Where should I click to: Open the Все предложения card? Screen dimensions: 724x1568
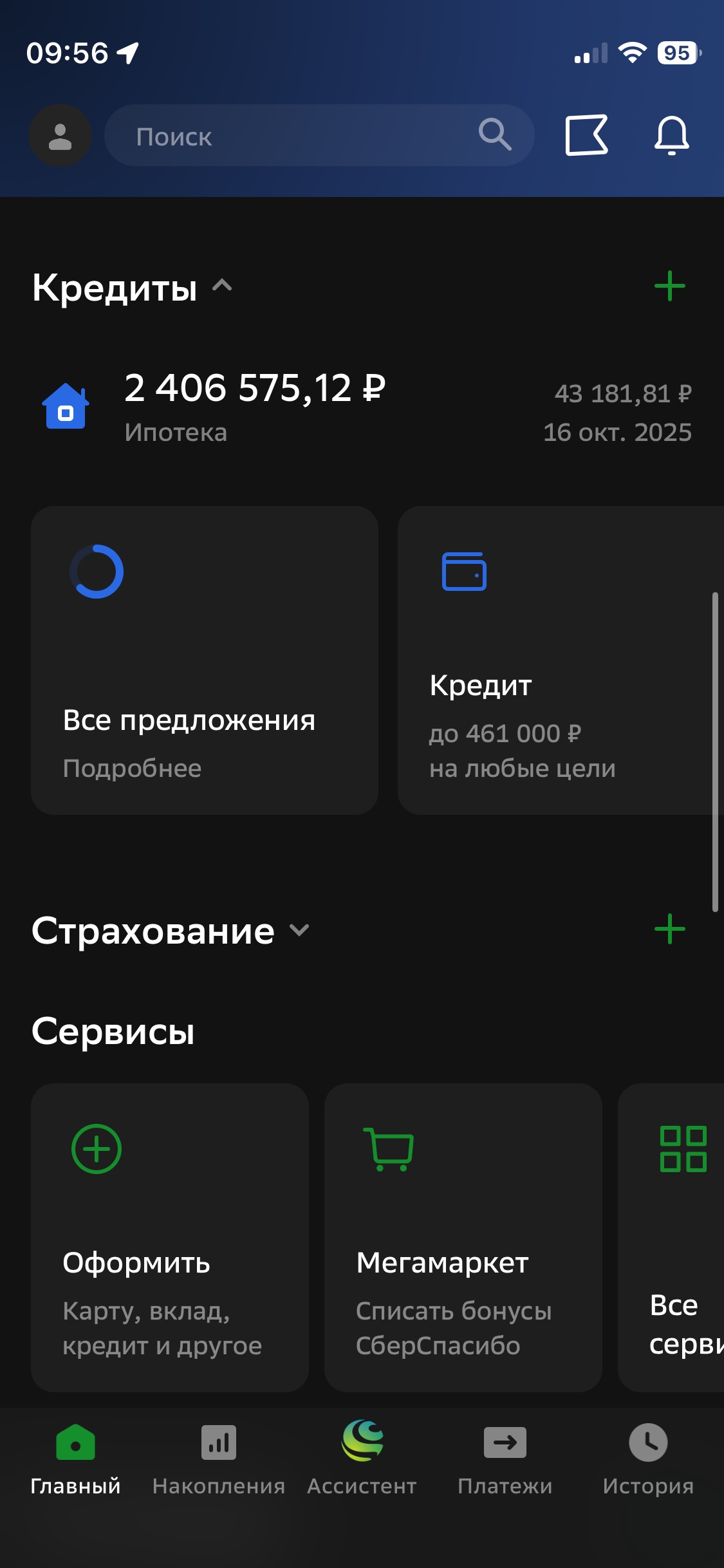click(205, 660)
